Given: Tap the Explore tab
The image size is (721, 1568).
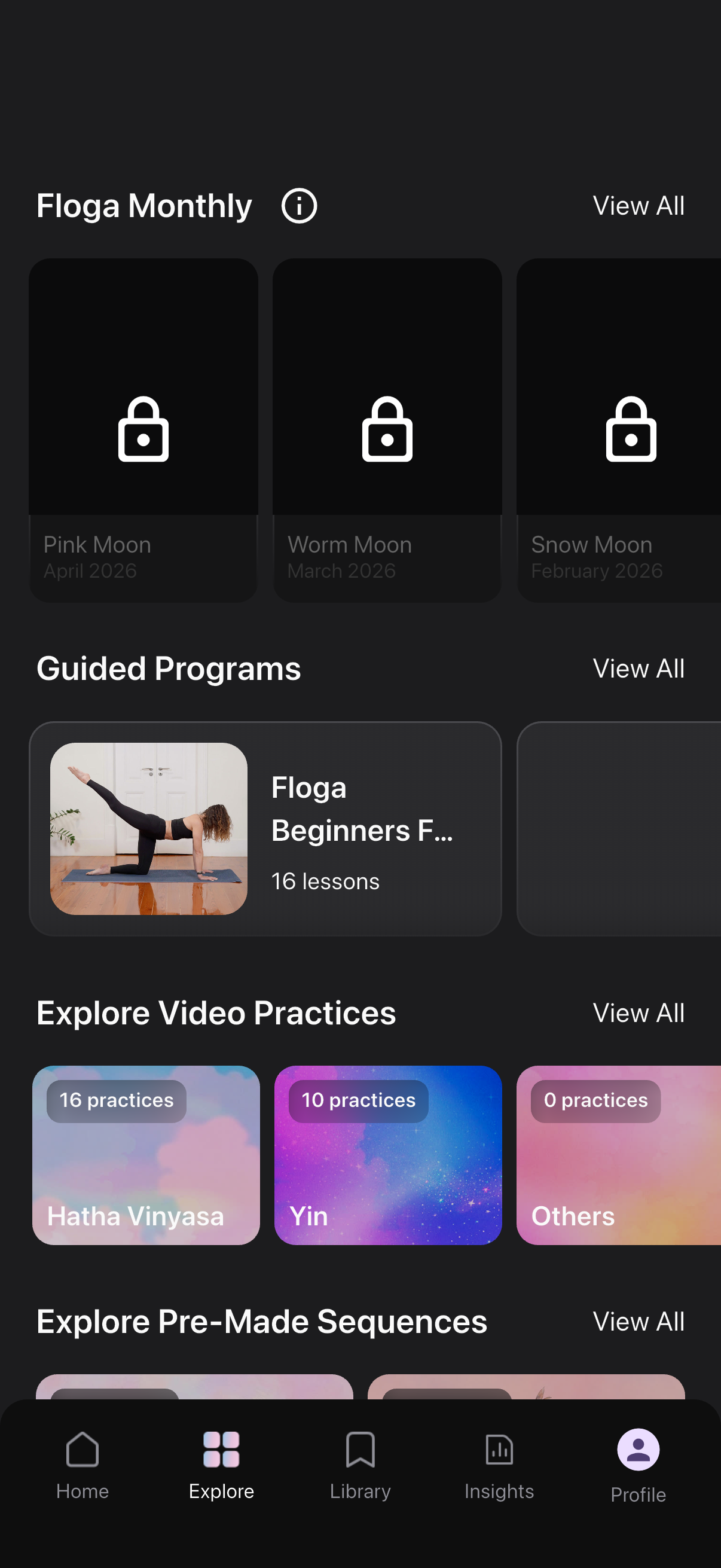Looking at the screenshot, I should click(x=221, y=1465).
